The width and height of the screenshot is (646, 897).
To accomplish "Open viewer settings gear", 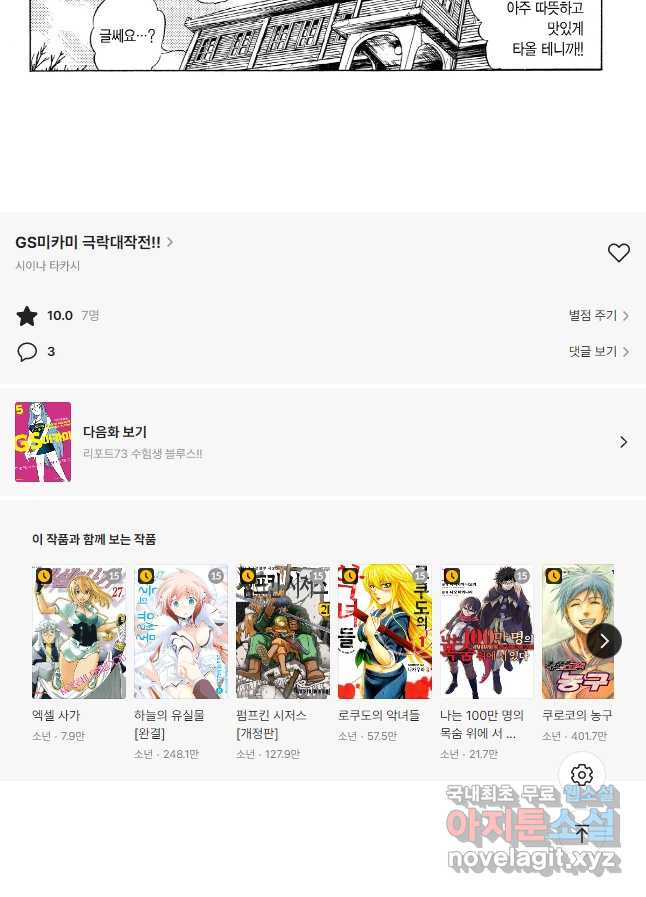I will (x=582, y=775).
